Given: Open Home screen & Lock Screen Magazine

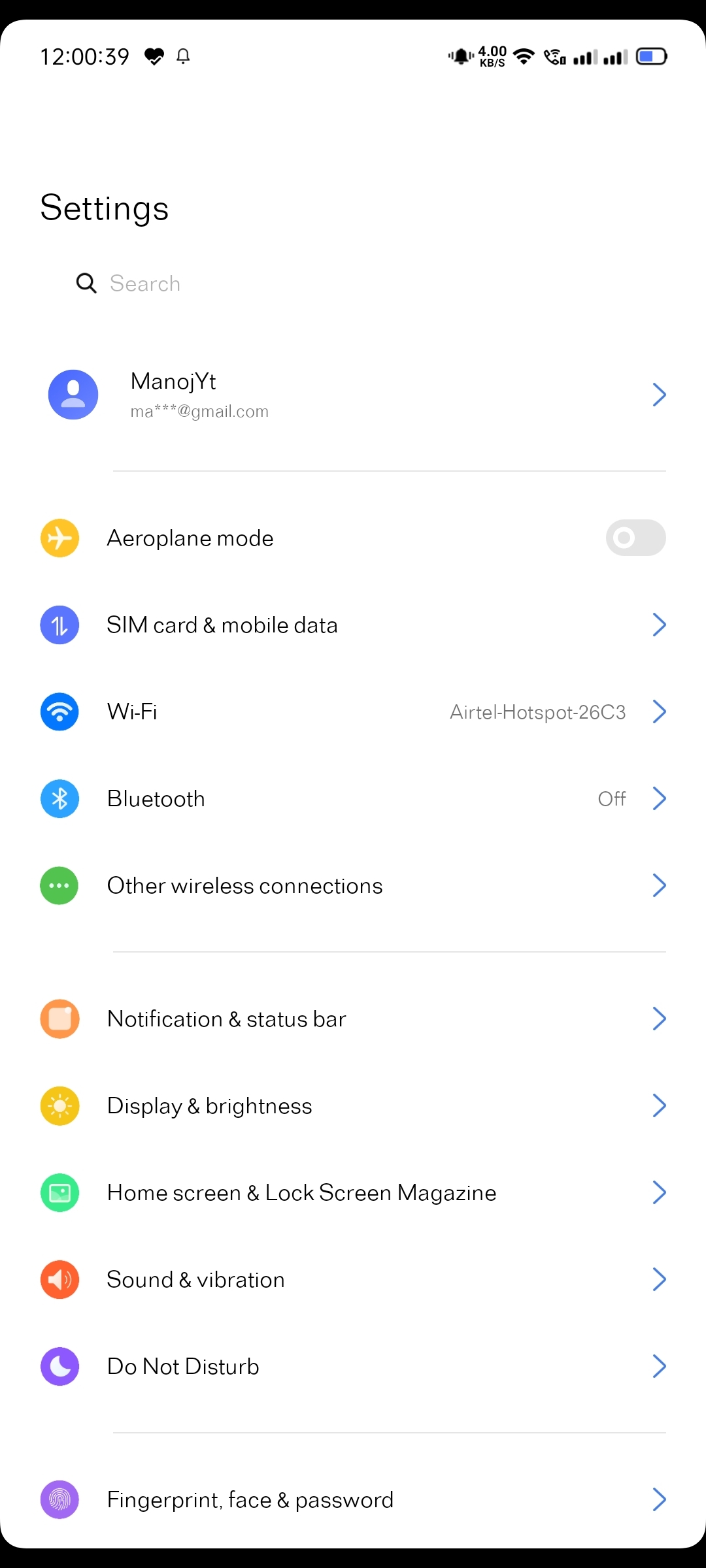Looking at the screenshot, I should 353,1192.
